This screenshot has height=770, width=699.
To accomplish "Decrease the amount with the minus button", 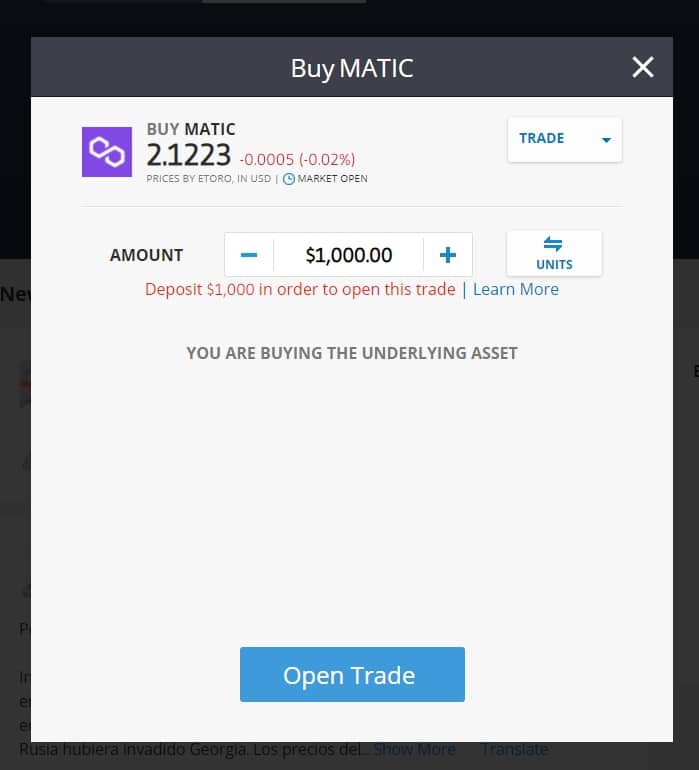I will pyautogui.click(x=249, y=255).
